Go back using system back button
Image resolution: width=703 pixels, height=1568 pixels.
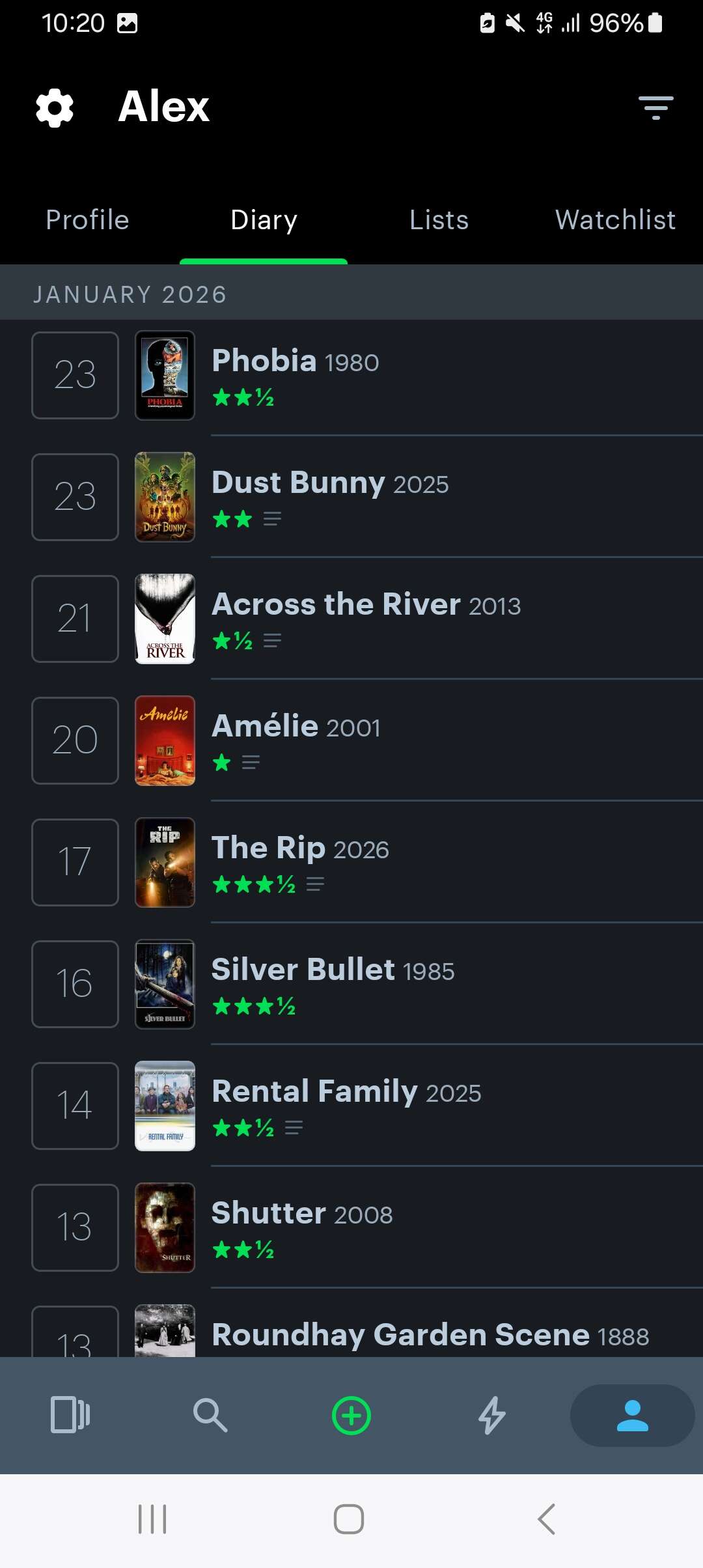[x=547, y=1519]
